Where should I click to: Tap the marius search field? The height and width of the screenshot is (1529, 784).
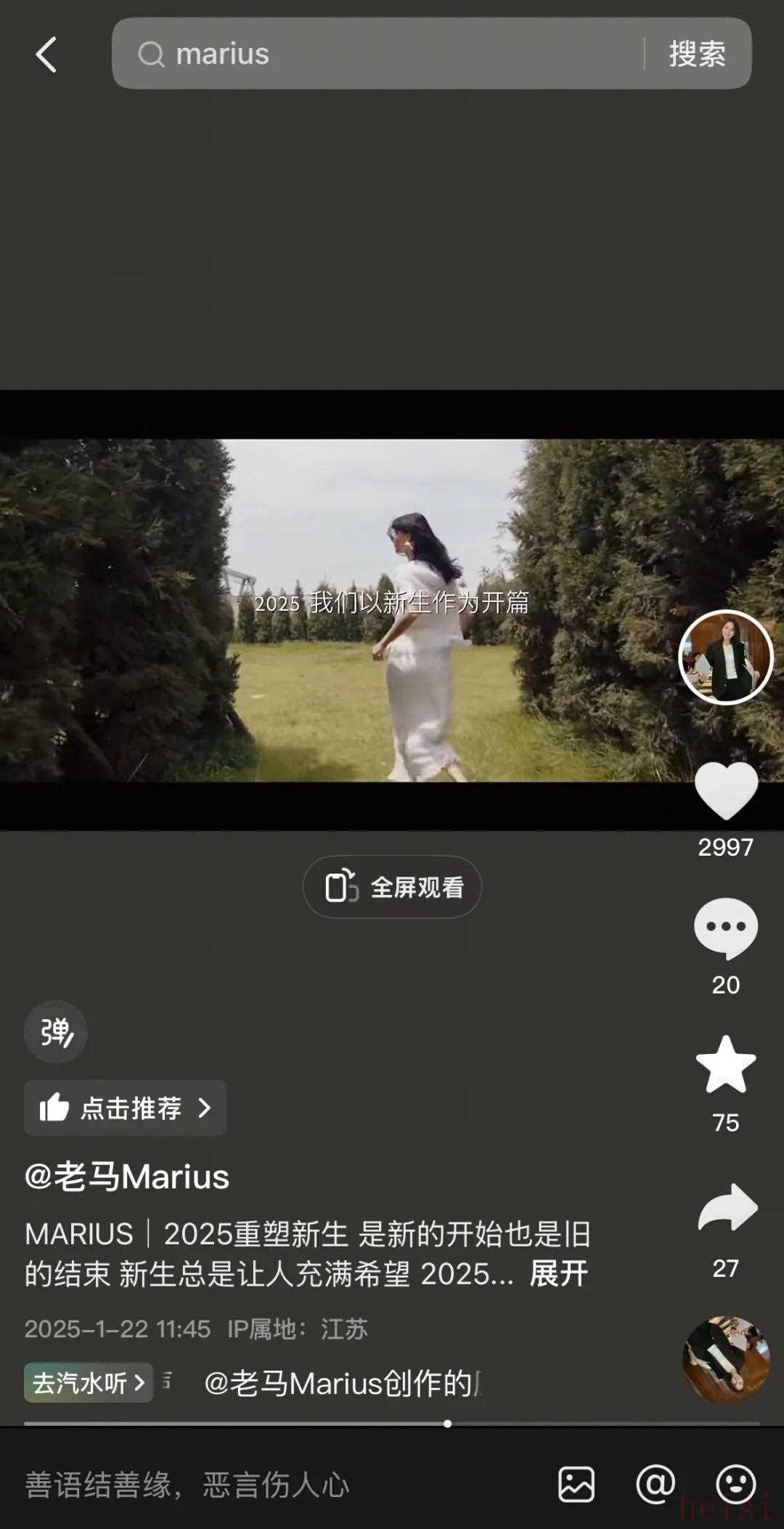pos(377,54)
